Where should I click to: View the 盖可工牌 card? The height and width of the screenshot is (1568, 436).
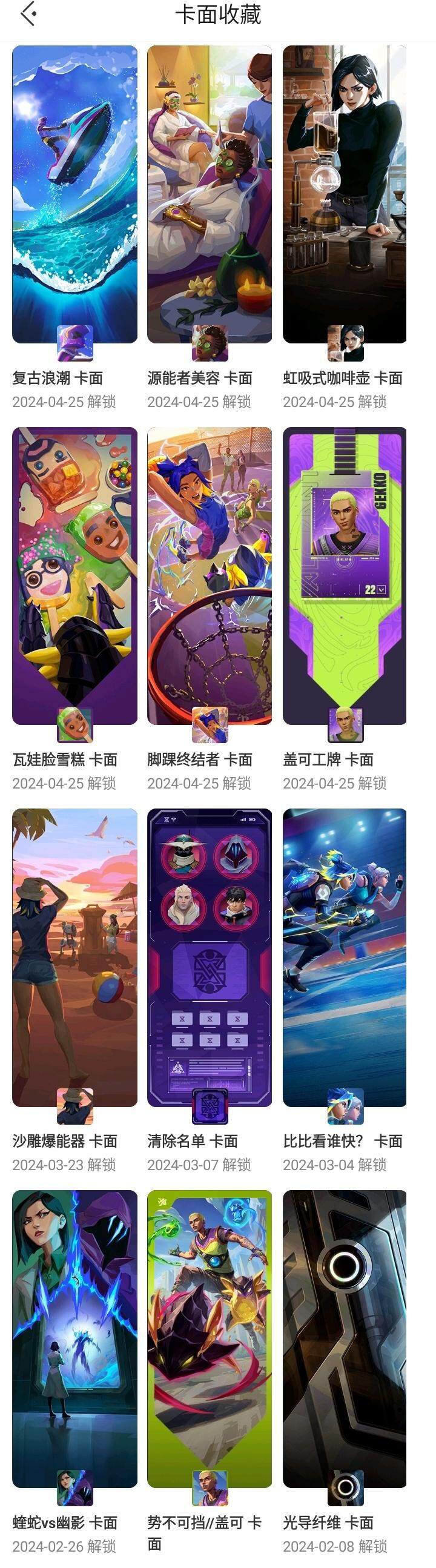click(345, 576)
